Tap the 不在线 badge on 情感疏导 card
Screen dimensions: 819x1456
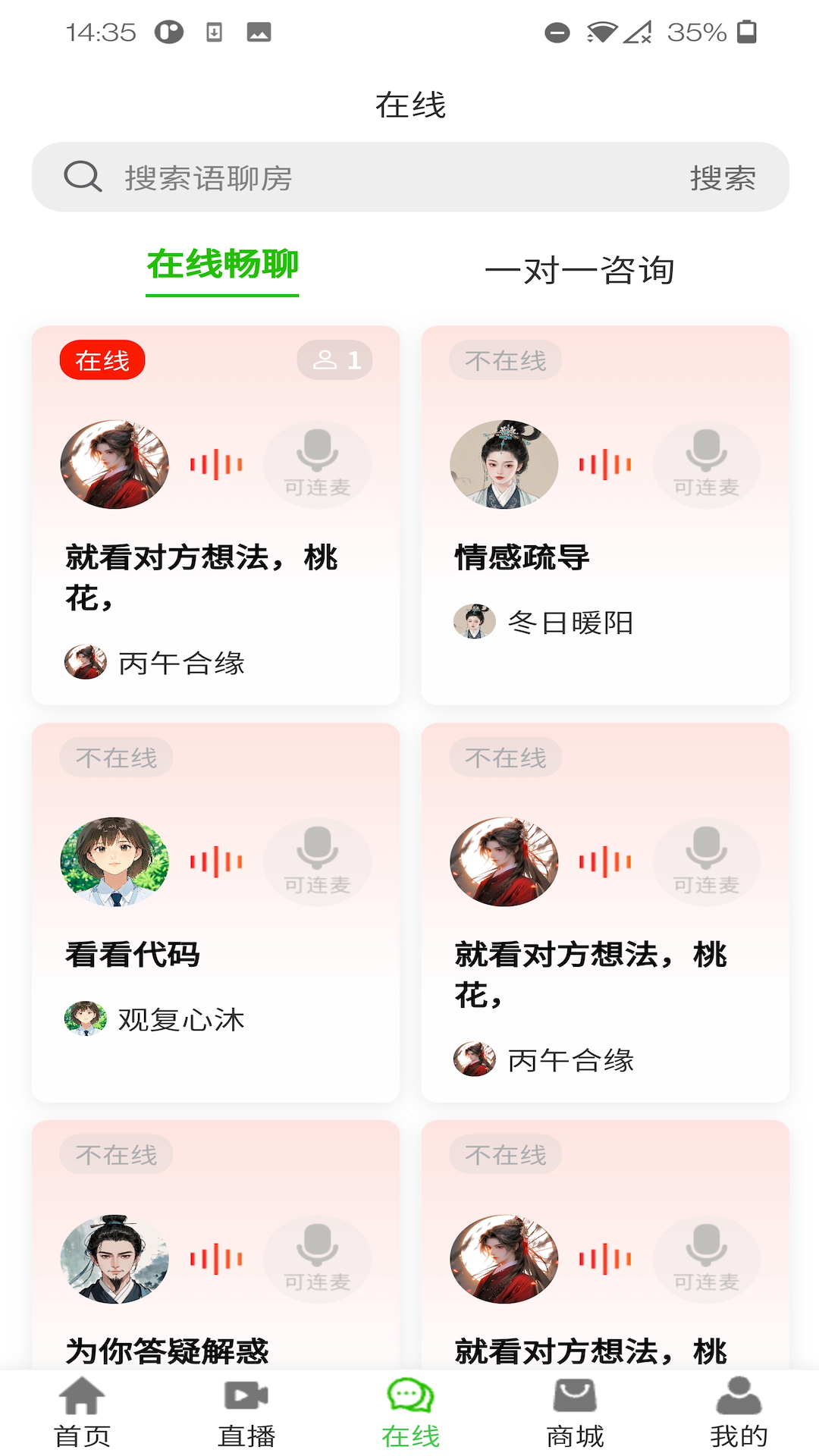(505, 360)
